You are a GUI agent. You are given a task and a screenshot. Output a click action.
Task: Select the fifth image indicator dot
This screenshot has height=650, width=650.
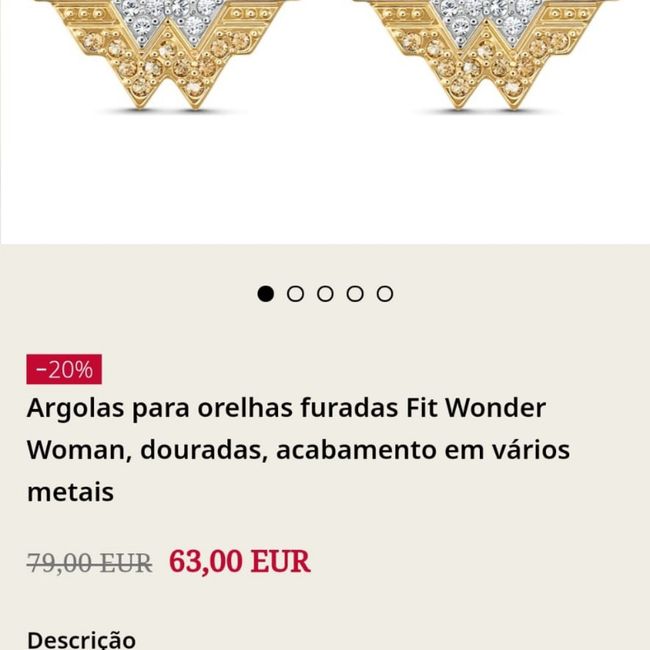385,293
